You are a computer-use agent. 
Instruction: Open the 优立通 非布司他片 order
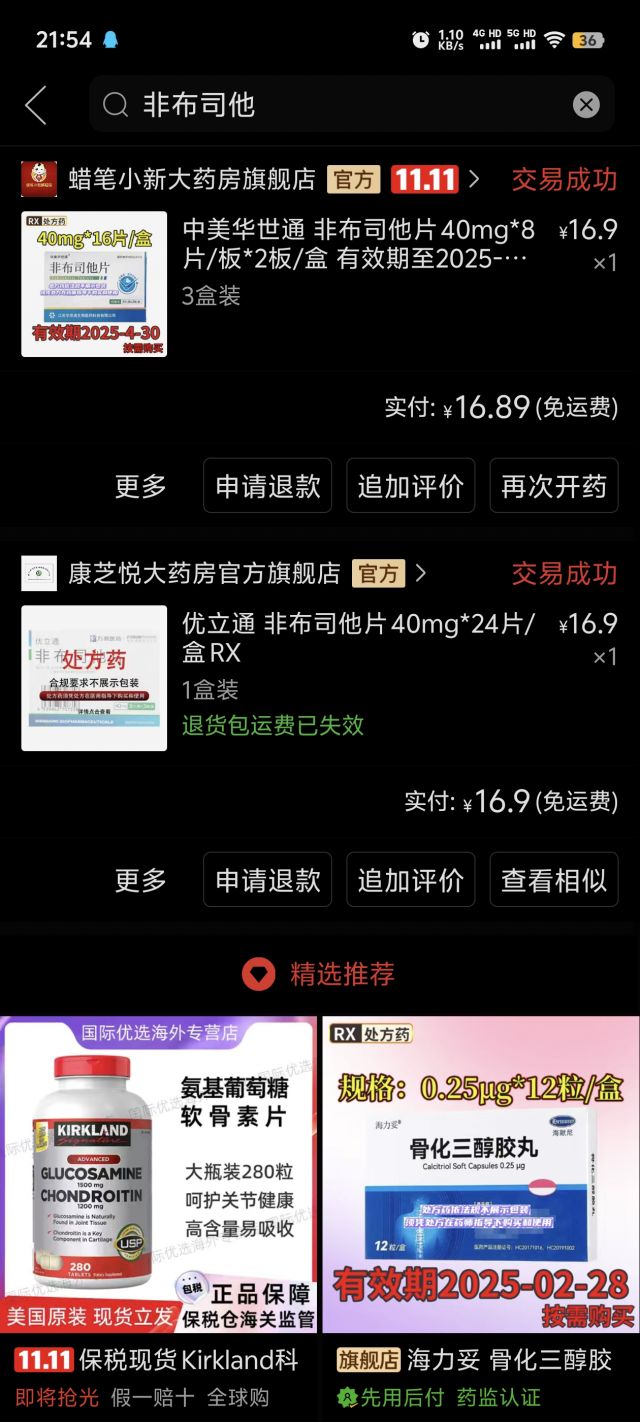(358, 639)
